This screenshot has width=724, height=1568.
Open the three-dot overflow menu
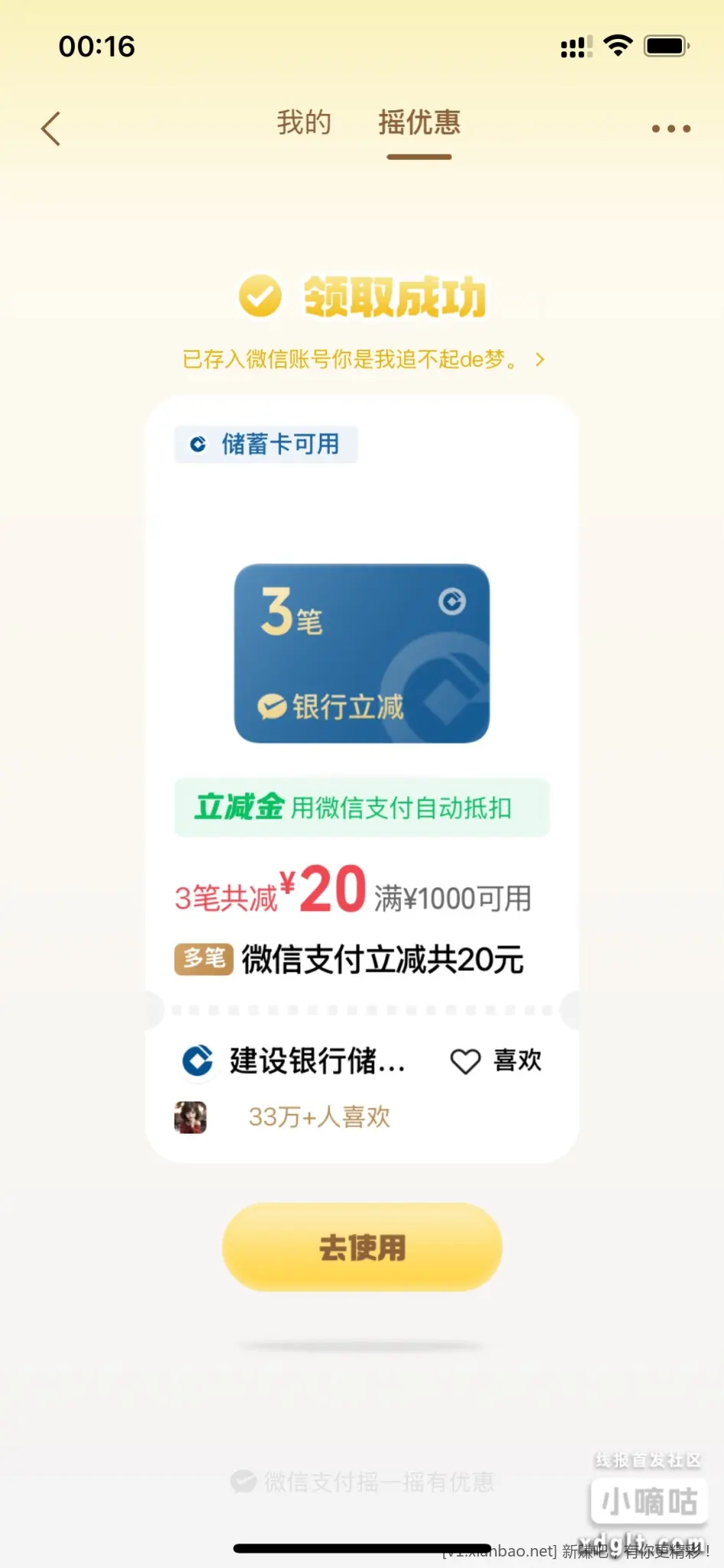pos(670,129)
